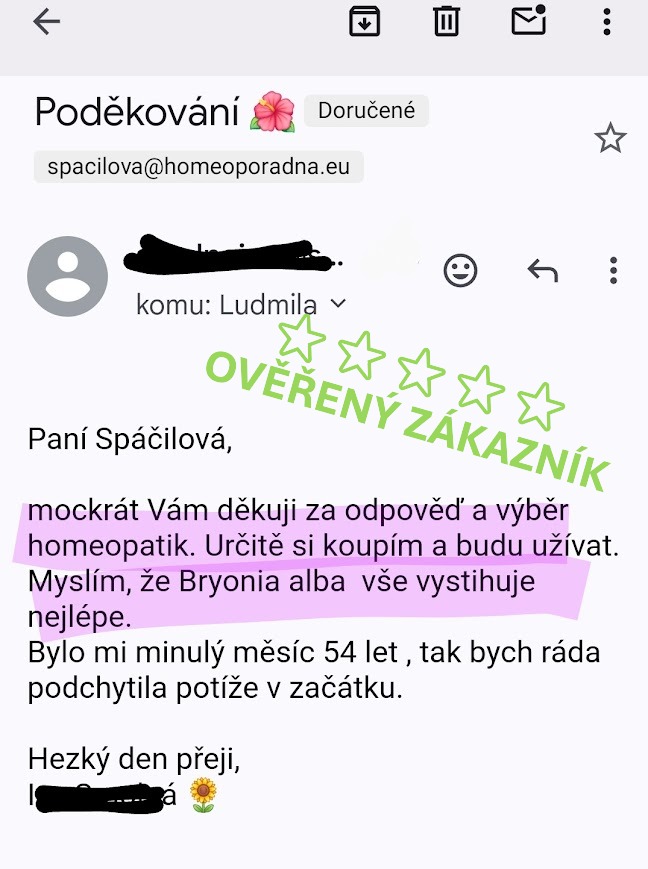This screenshot has height=869, width=648.
Task: Mark the email as unread
Action: [x=528, y=20]
